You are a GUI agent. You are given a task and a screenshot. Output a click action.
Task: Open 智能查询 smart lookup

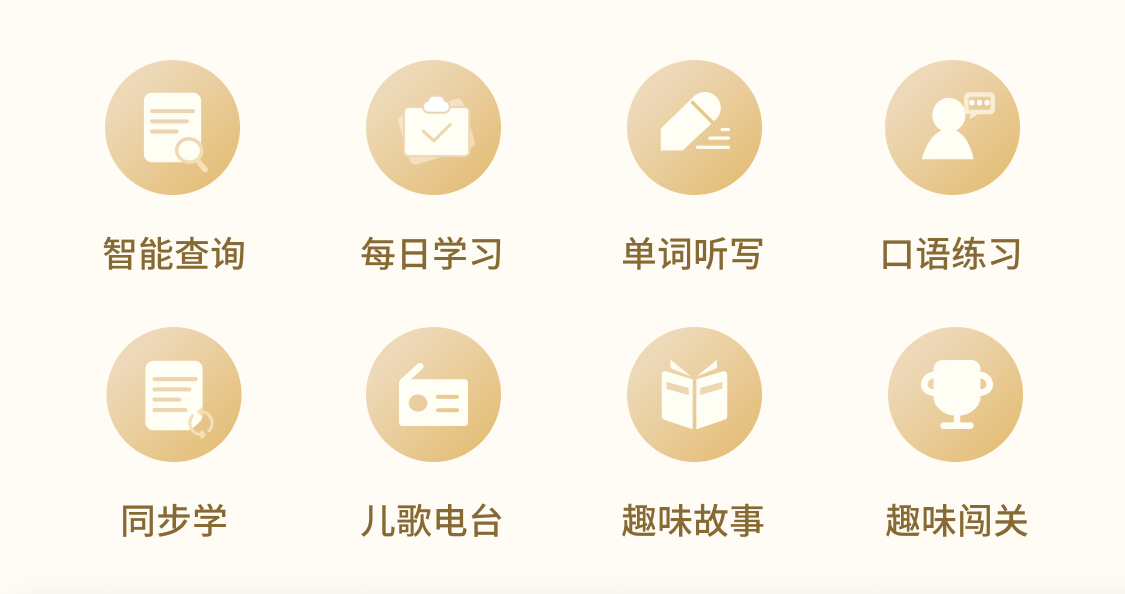coord(172,128)
